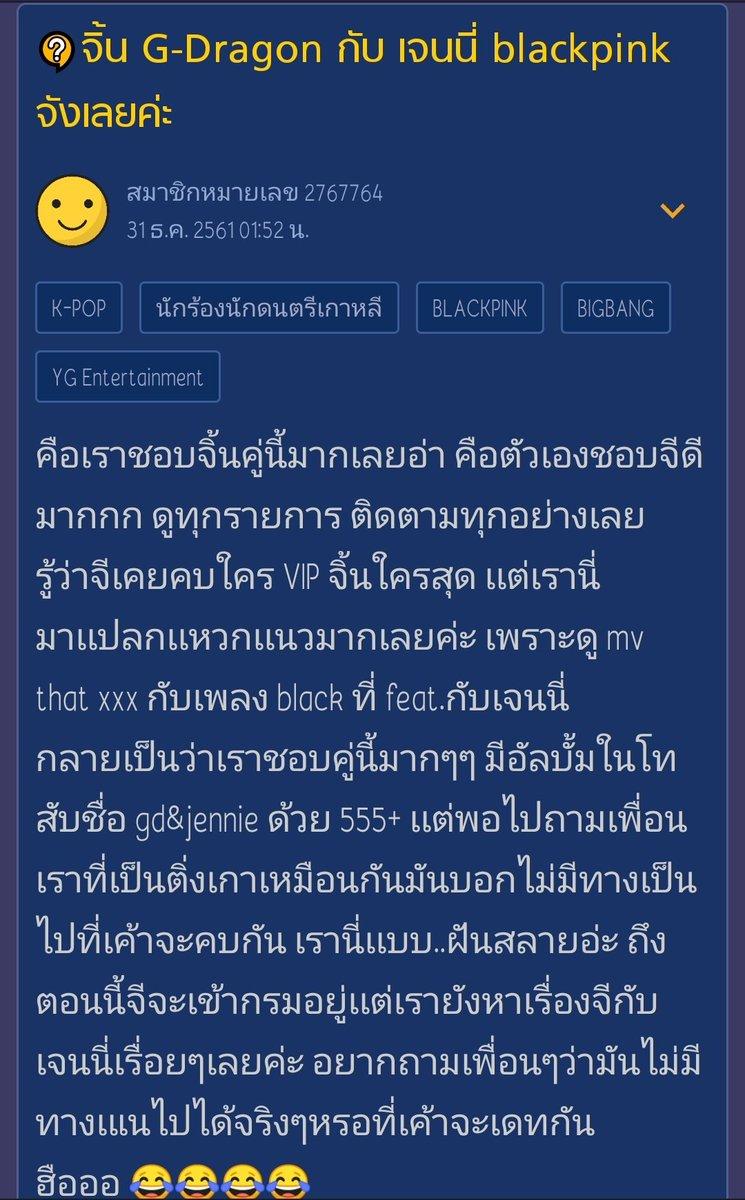
Task: Open the poster's smiley avatar
Action: pyautogui.click(x=72, y=211)
